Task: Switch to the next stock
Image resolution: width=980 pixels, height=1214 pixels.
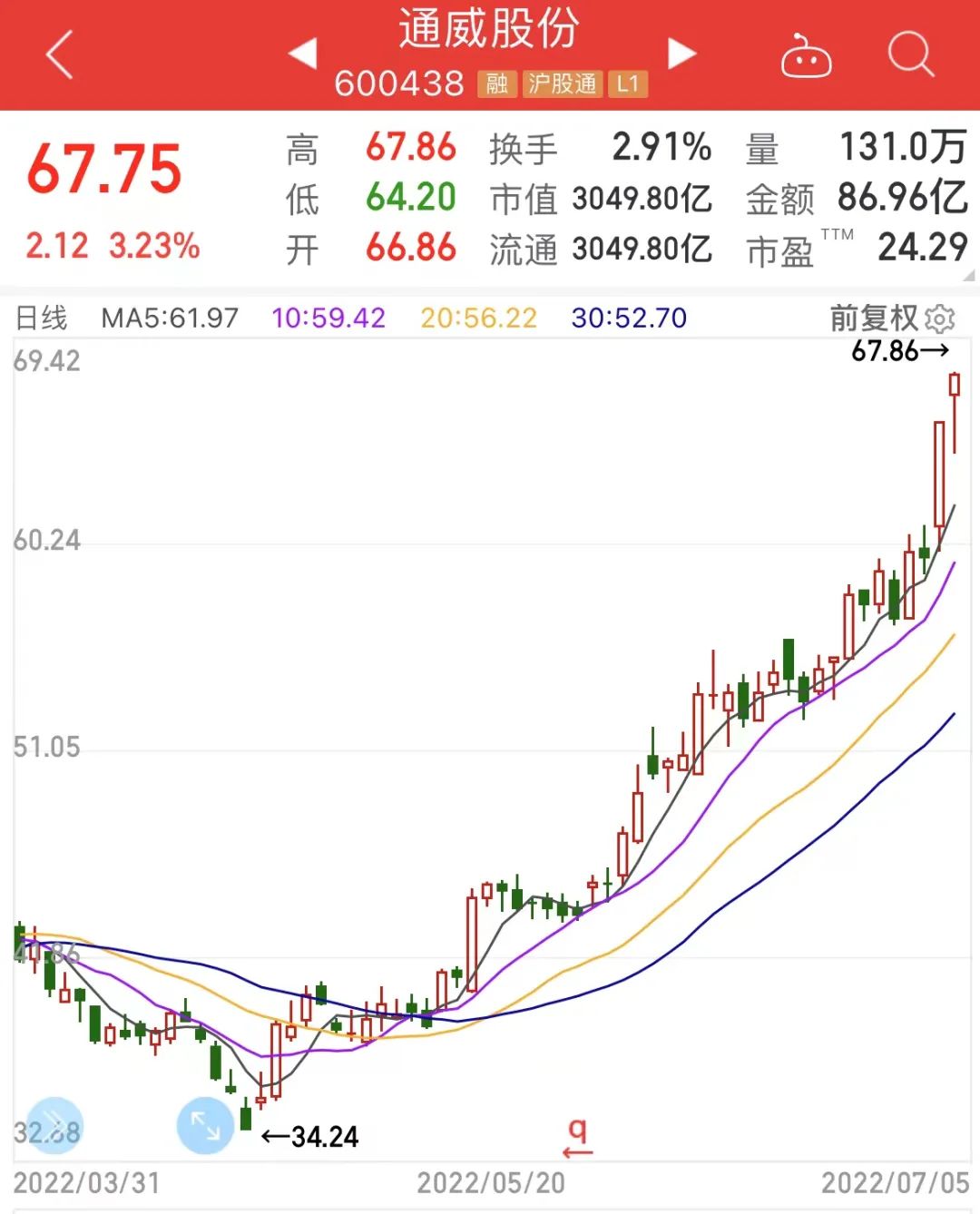Action: [681, 54]
